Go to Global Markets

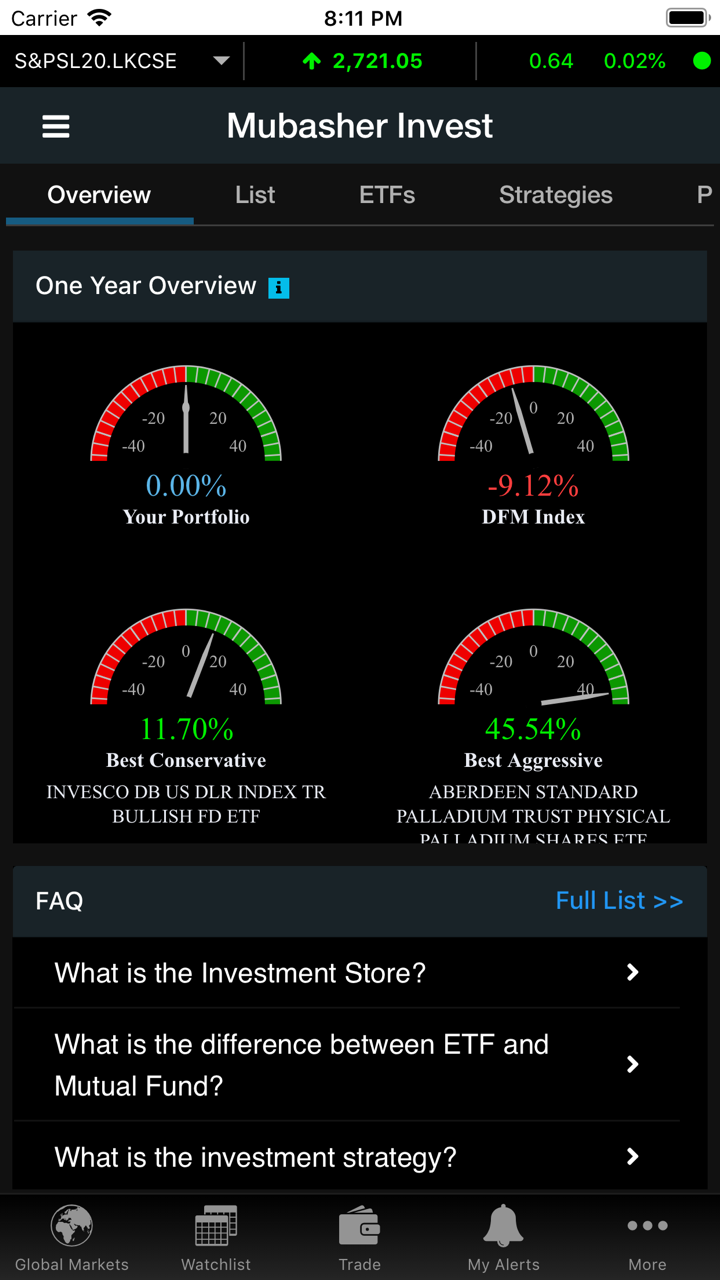(x=72, y=1238)
